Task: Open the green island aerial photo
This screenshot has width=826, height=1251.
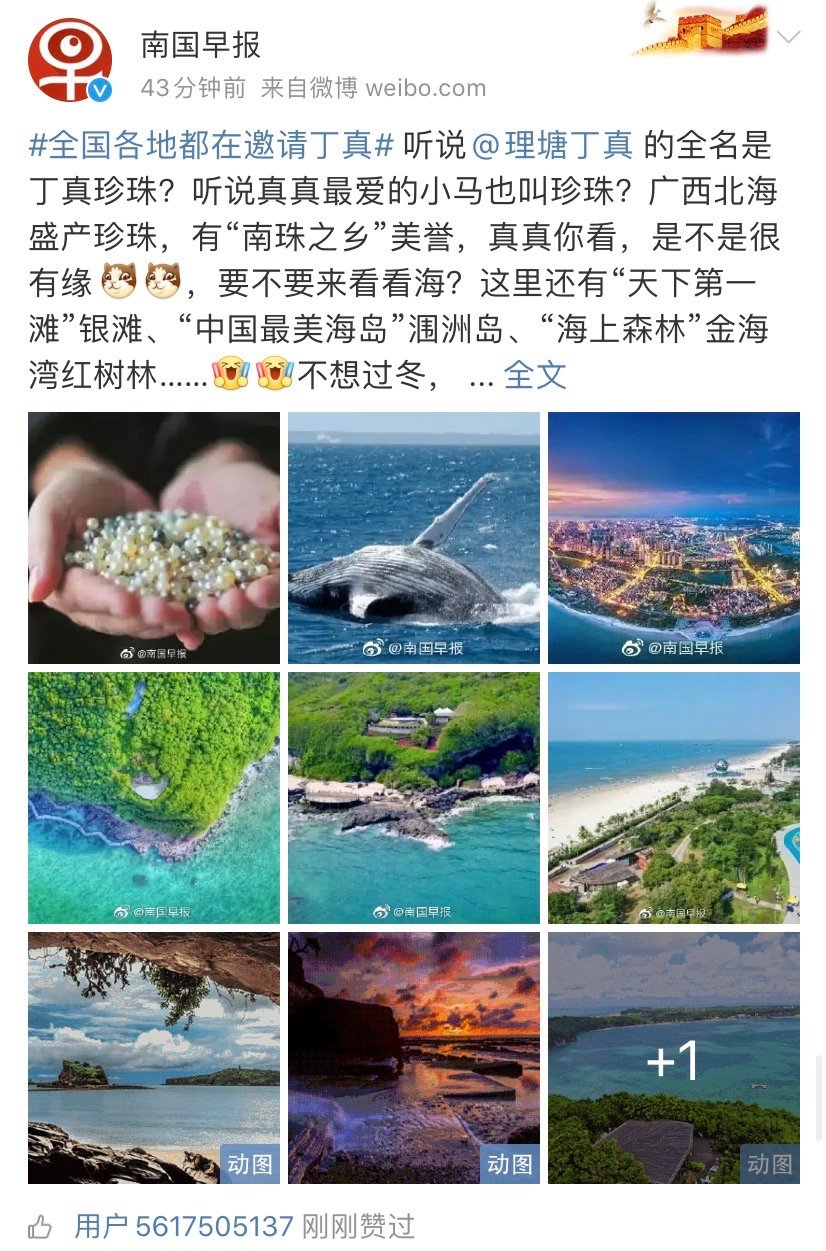Action: tap(154, 798)
